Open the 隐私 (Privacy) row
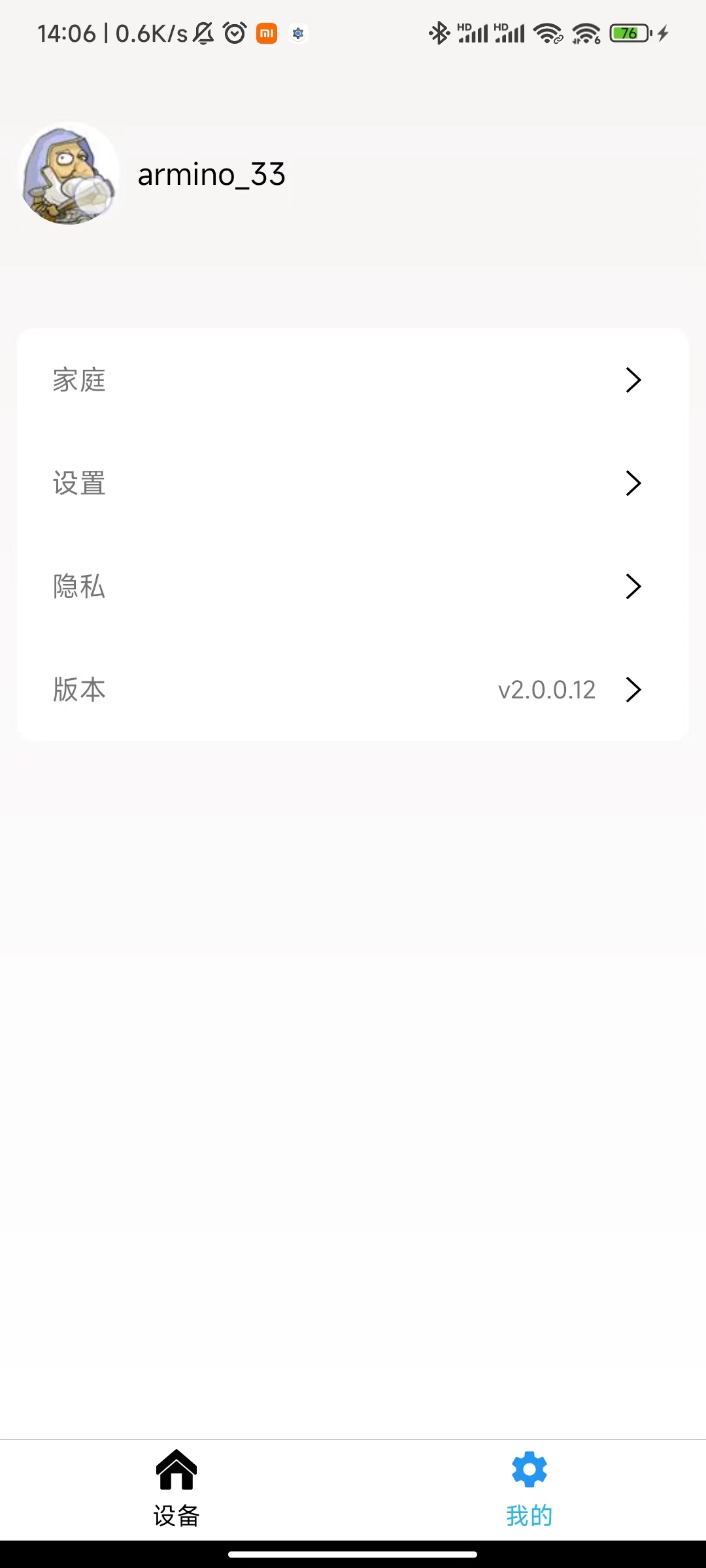 click(352, 586)
